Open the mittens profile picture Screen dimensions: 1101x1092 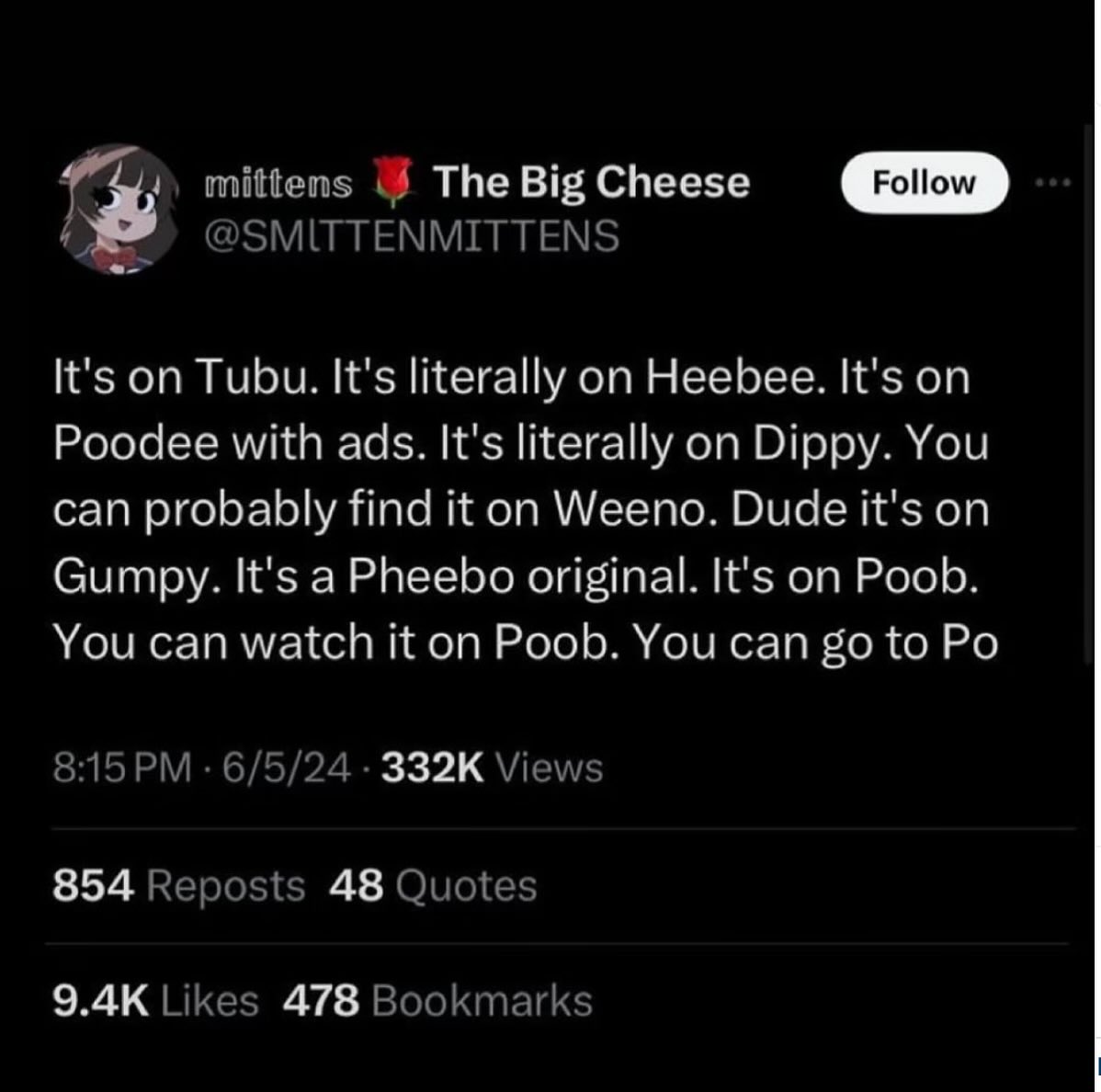[118, 210]
